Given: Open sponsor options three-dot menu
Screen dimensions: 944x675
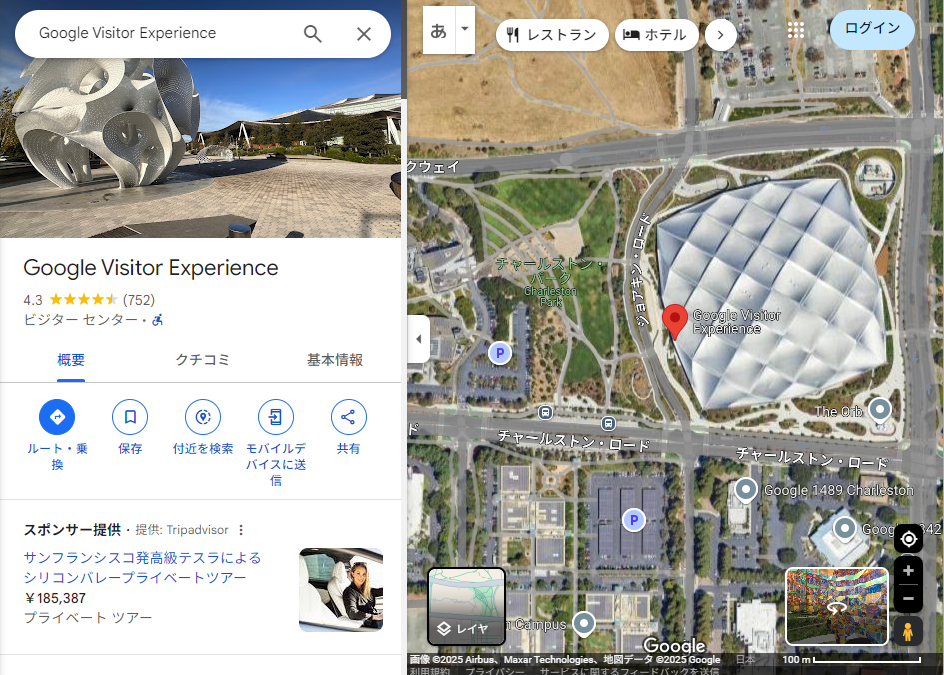Looking at the screenshot, I should (241, 530).
